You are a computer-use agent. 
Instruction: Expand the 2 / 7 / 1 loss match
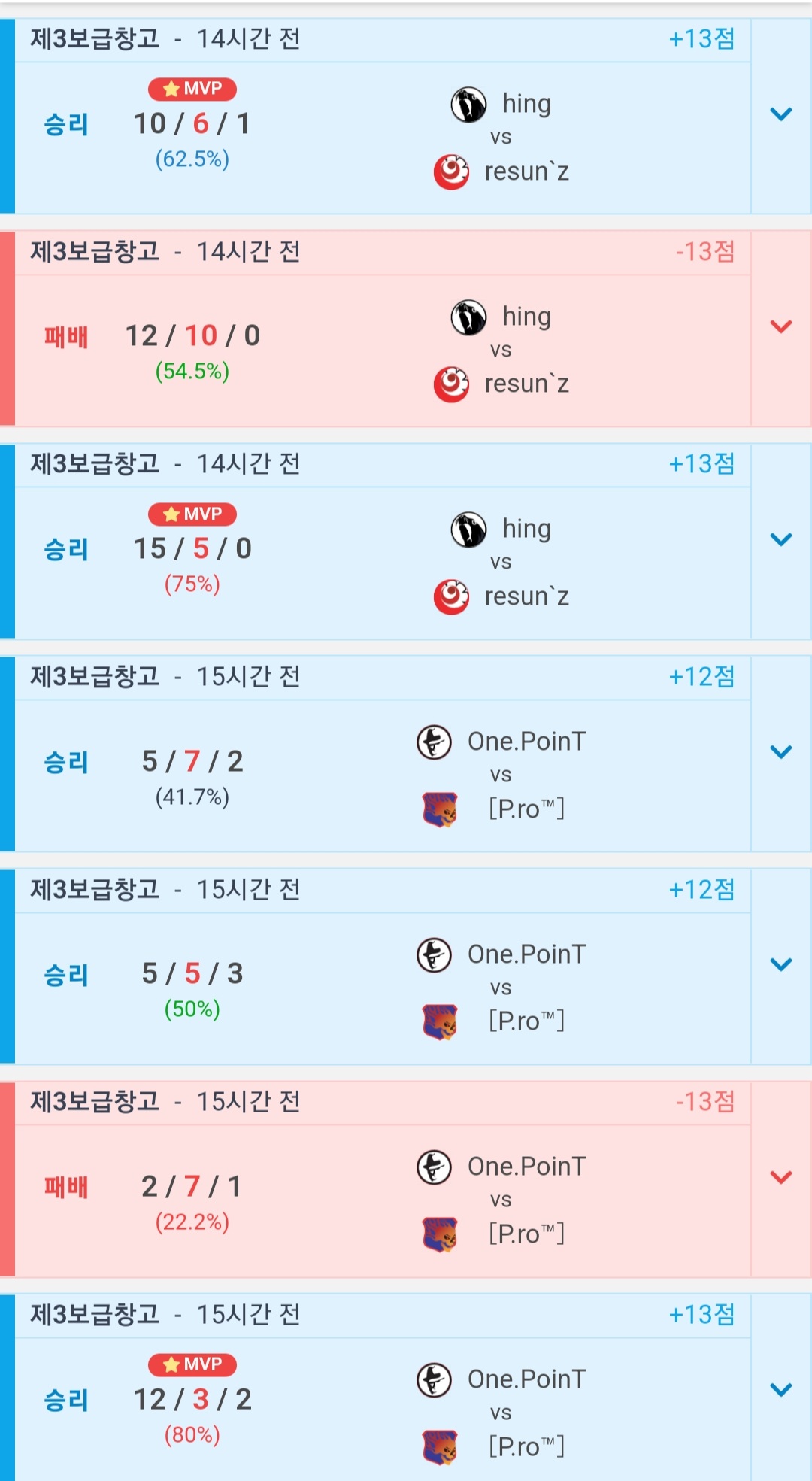(x=781, y=1177)
